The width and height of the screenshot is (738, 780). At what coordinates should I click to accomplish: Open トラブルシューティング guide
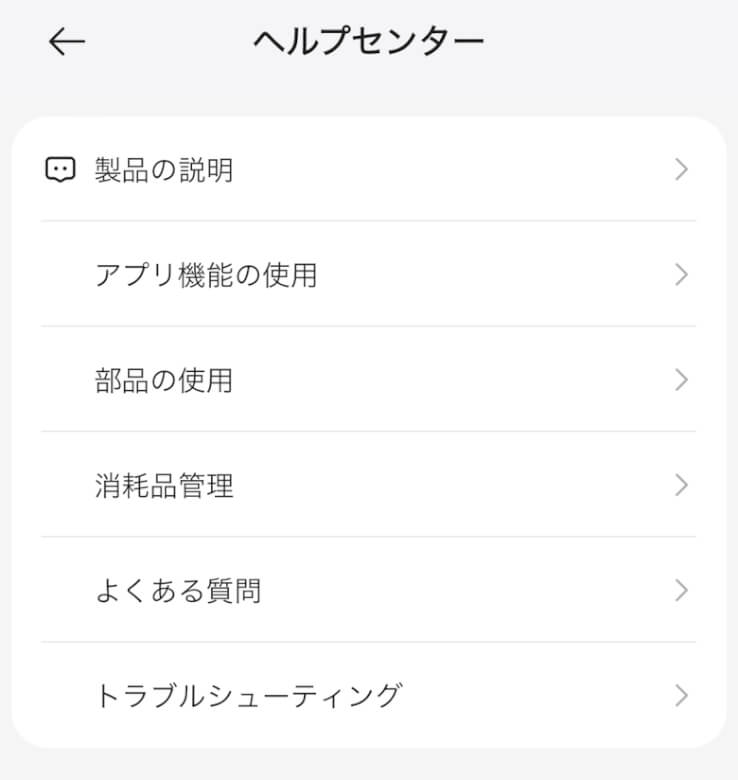248,696
